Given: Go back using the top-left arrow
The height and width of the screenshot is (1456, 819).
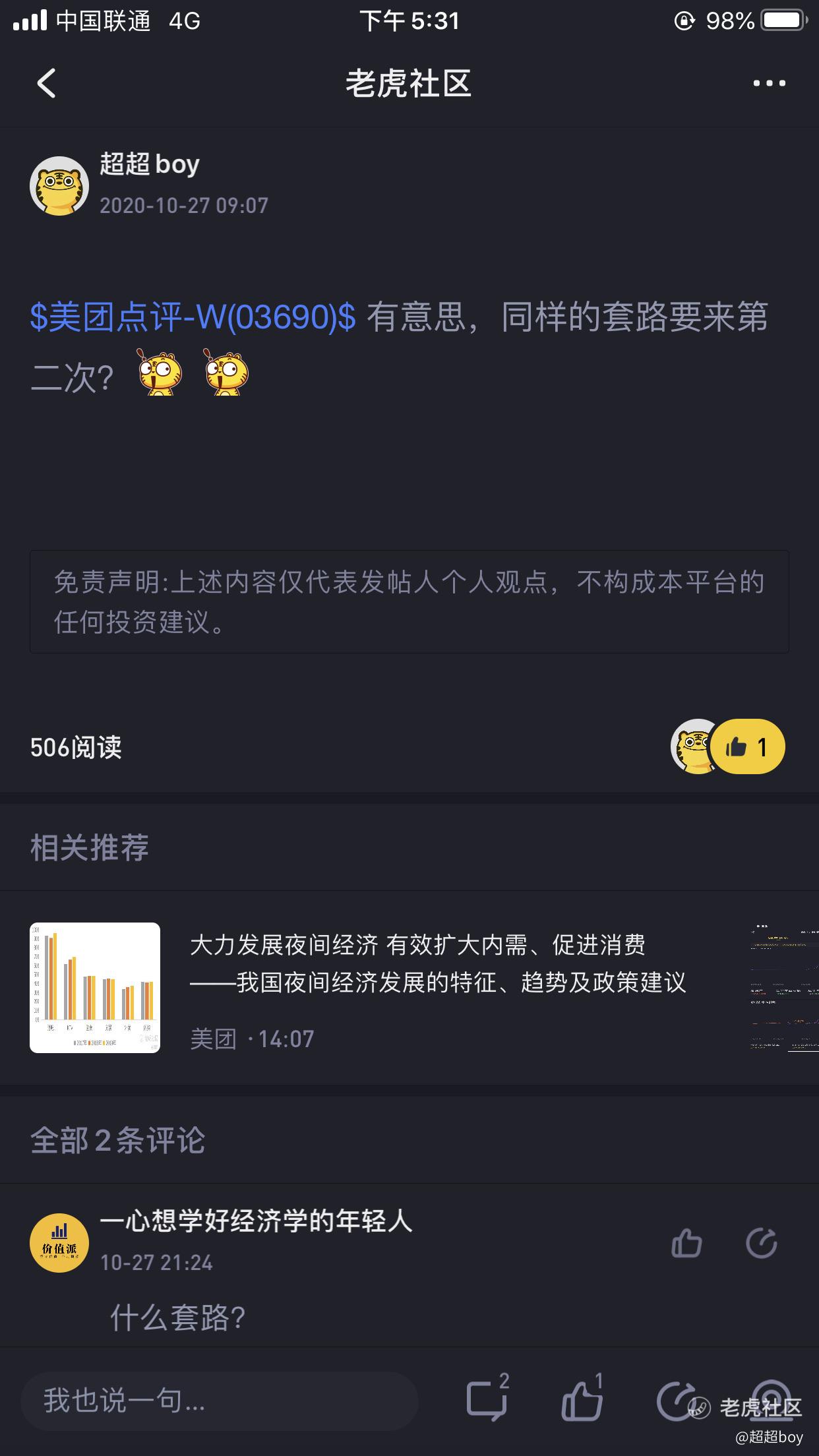Looking at the screenshot, I should point(46,84).
